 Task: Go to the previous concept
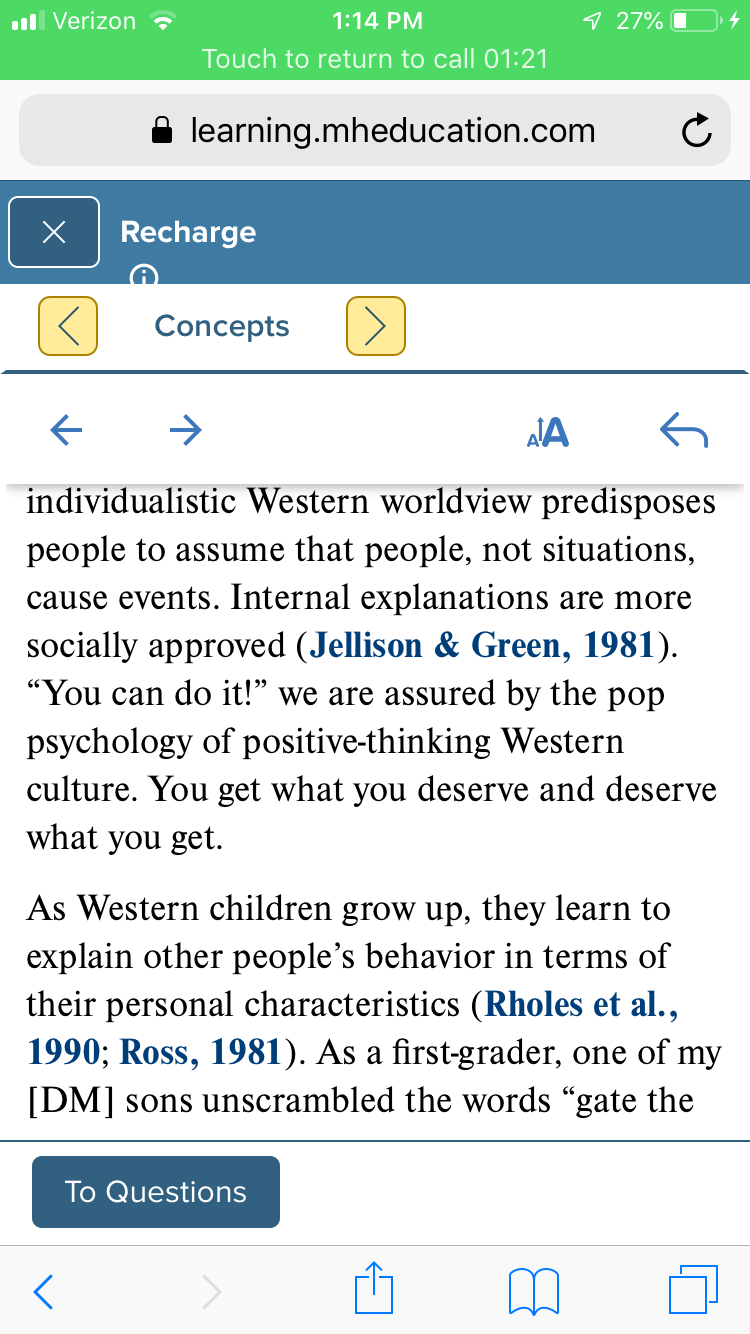click(x=68, y=325)
